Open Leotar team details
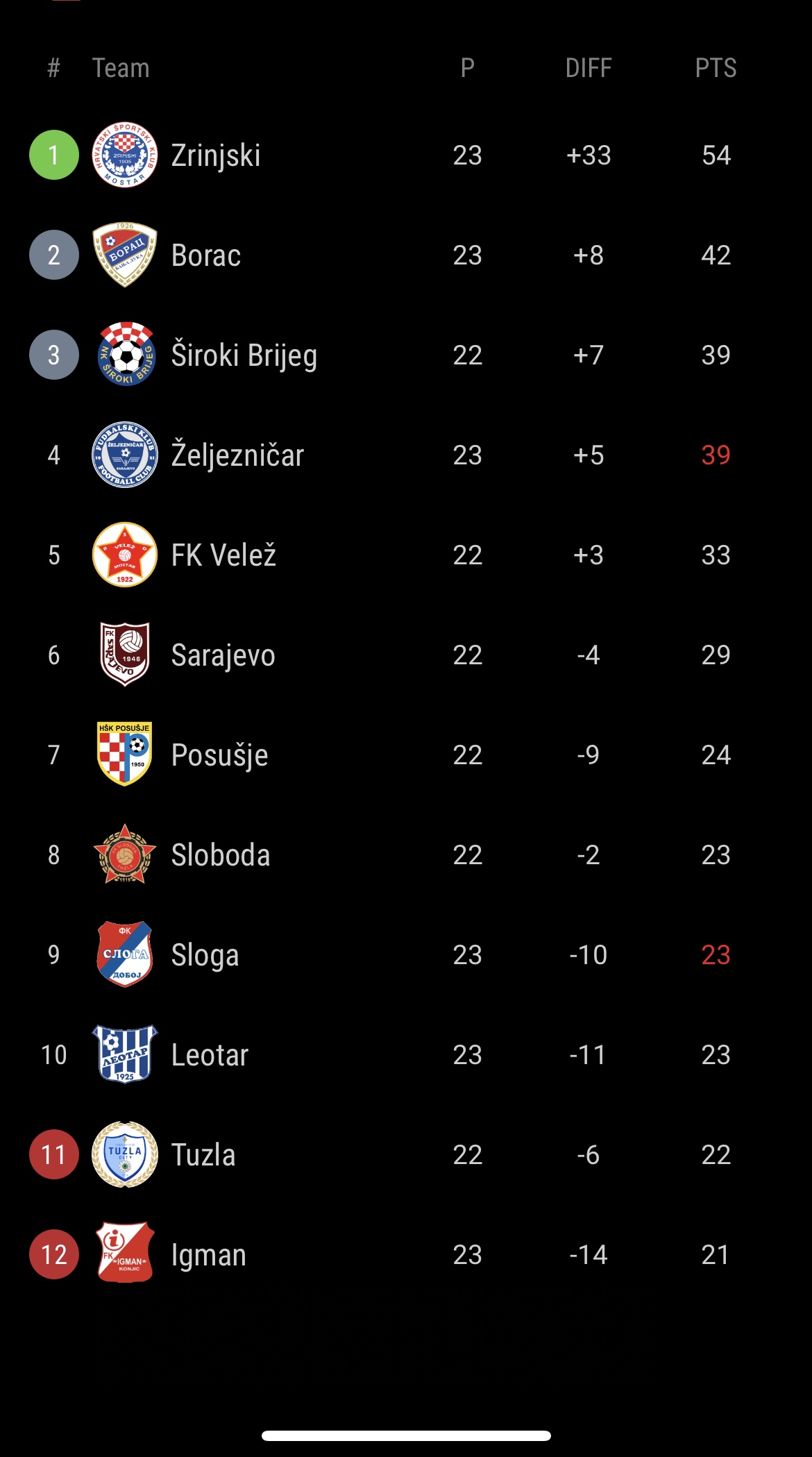812x1457 pixels. [x=210, y=1055]
